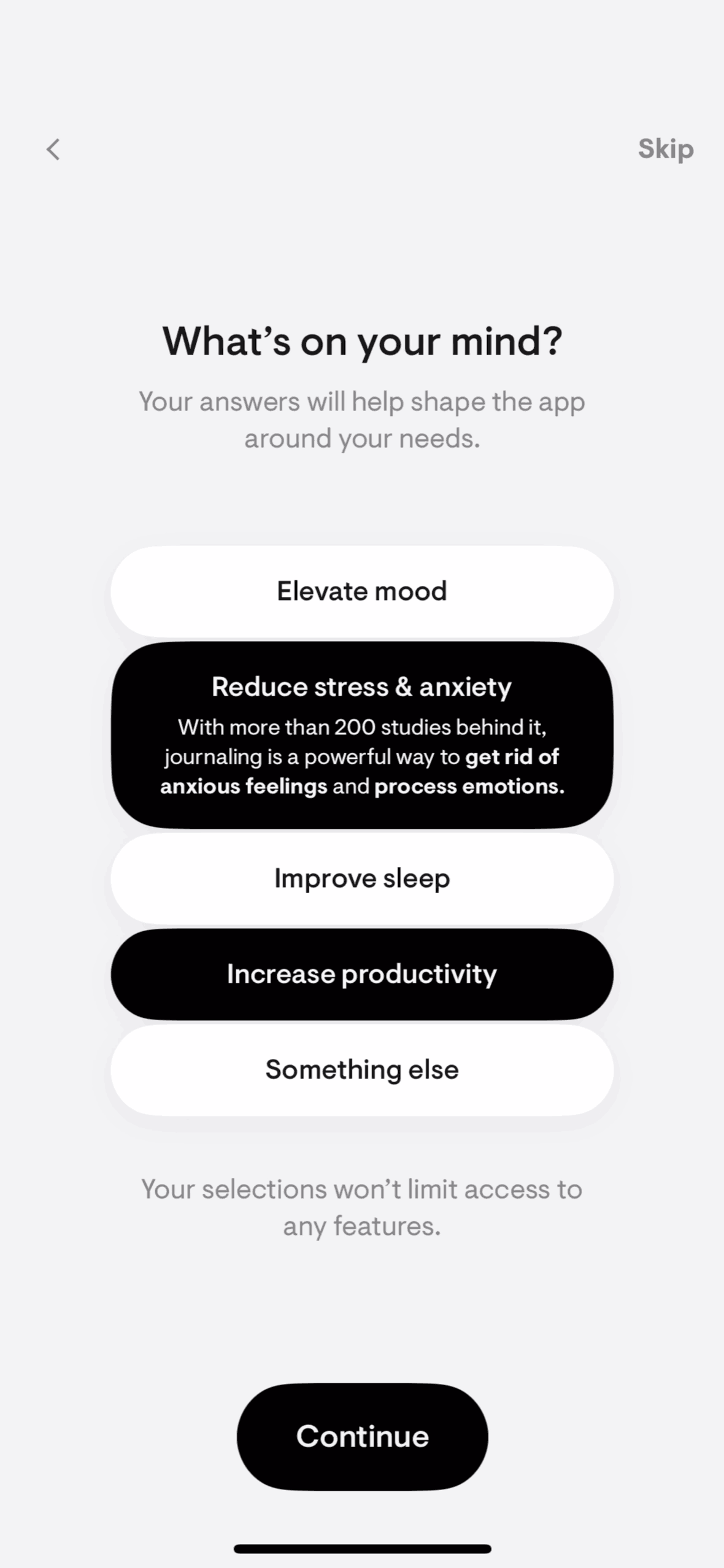Unselect Increase productivity
This screenshot has height=1568, width=724.
coord(362,974)
